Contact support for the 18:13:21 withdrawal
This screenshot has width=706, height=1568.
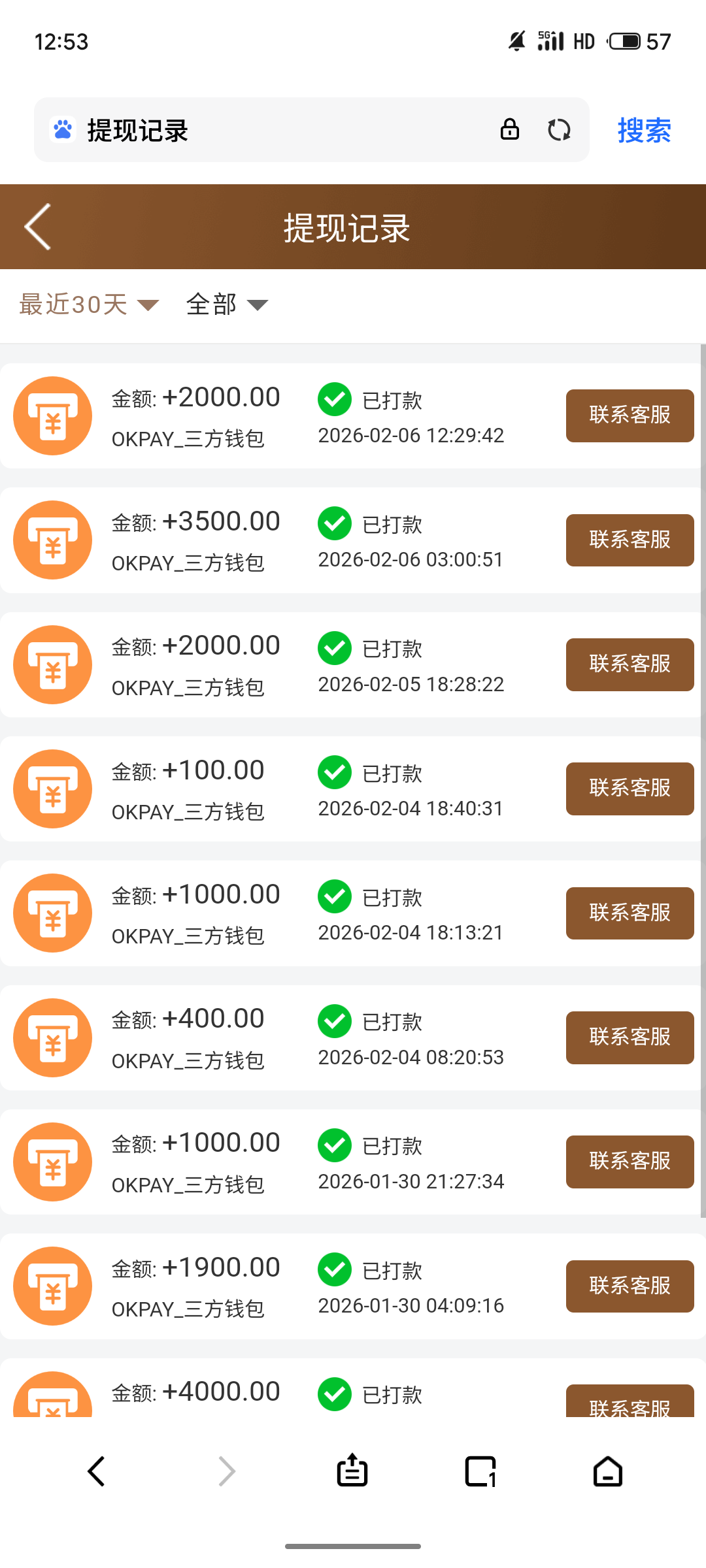(x=630, y=913)
